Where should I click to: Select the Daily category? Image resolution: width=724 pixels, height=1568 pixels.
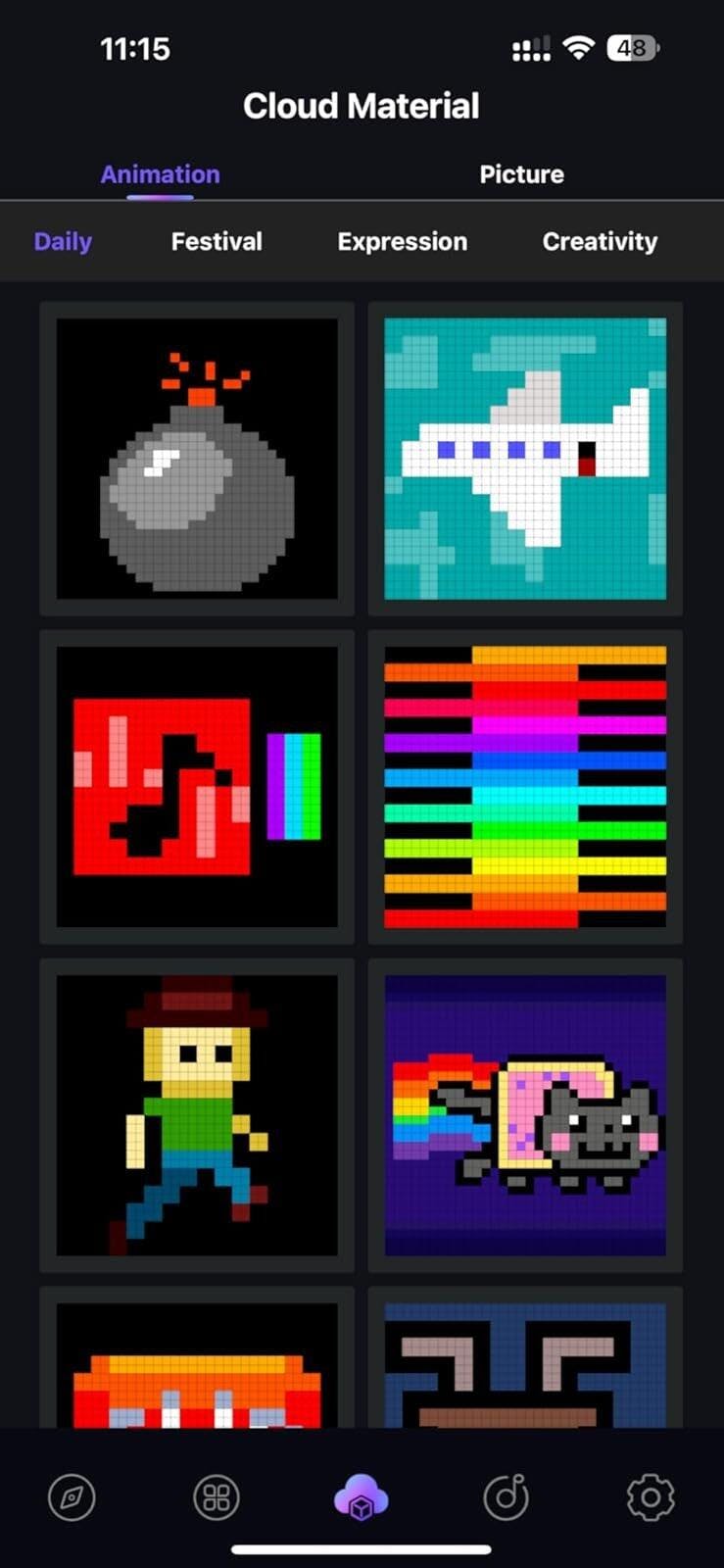pyautogui.click(x=63, y=241)
